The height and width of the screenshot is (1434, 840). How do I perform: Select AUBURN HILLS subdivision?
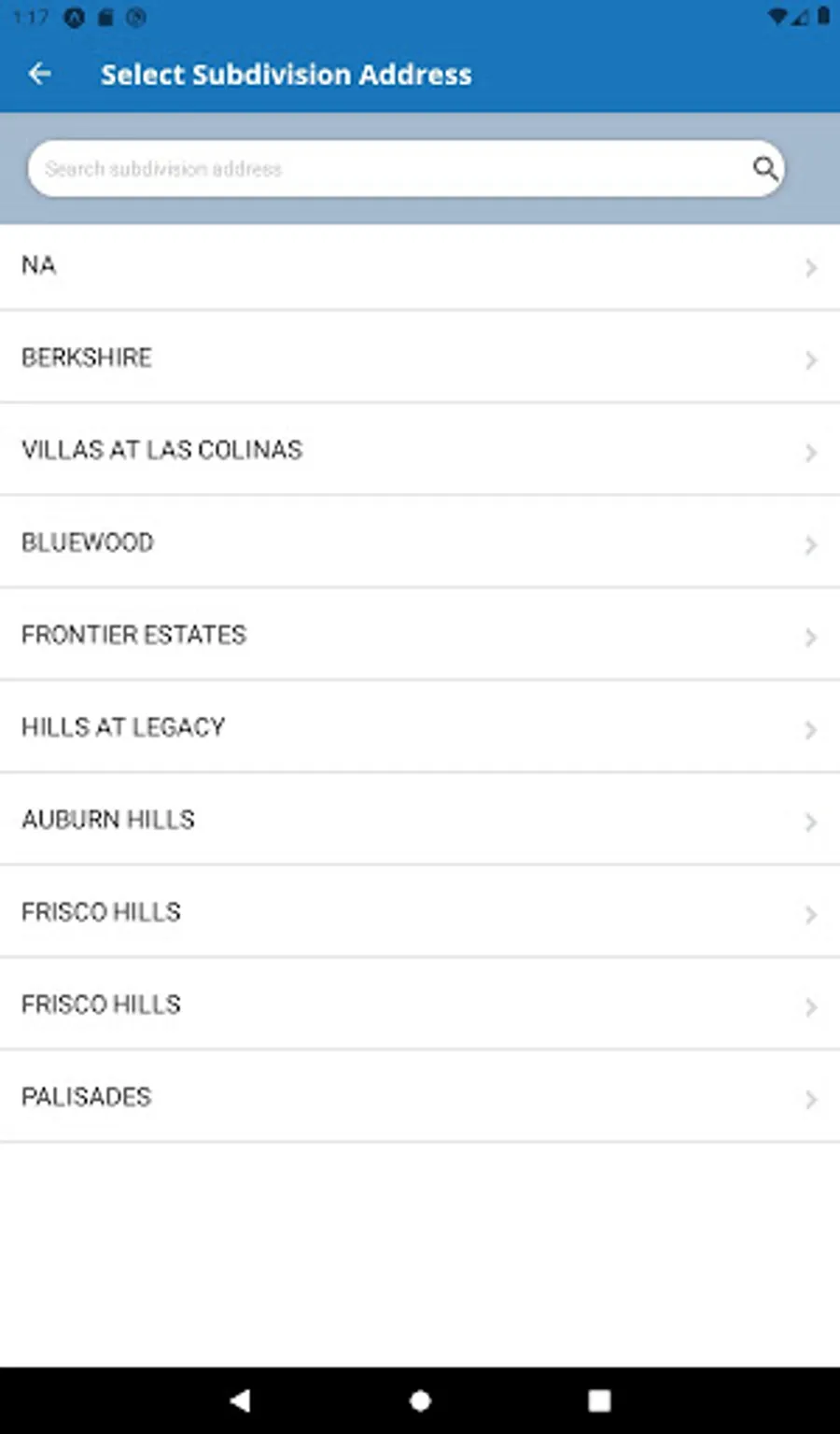pyautogui.click(x=419, y=820)
